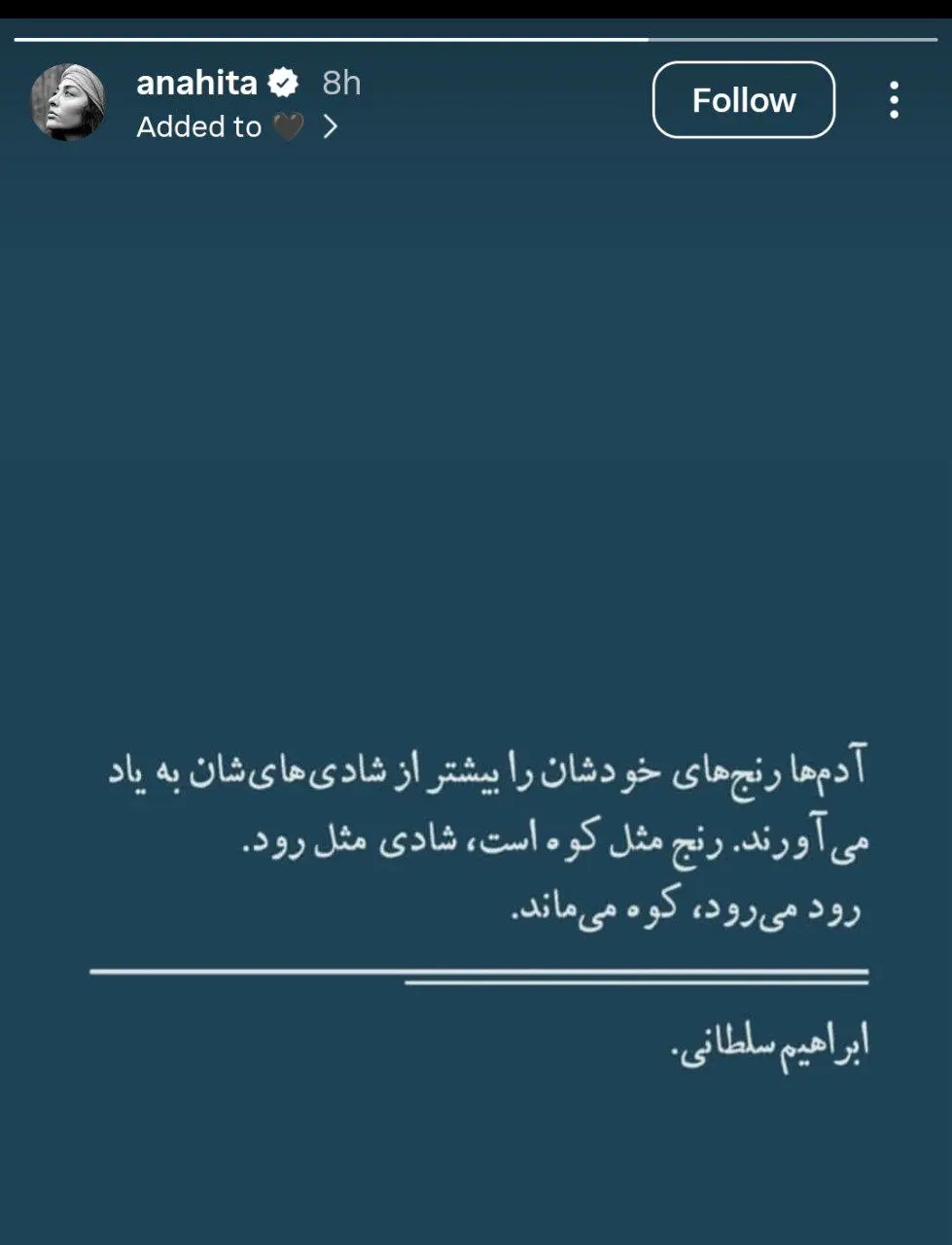Image resolution: width=952 pixels, height=1245 pixels.
Task: Follow the anahita account
Action: point(743,100)
